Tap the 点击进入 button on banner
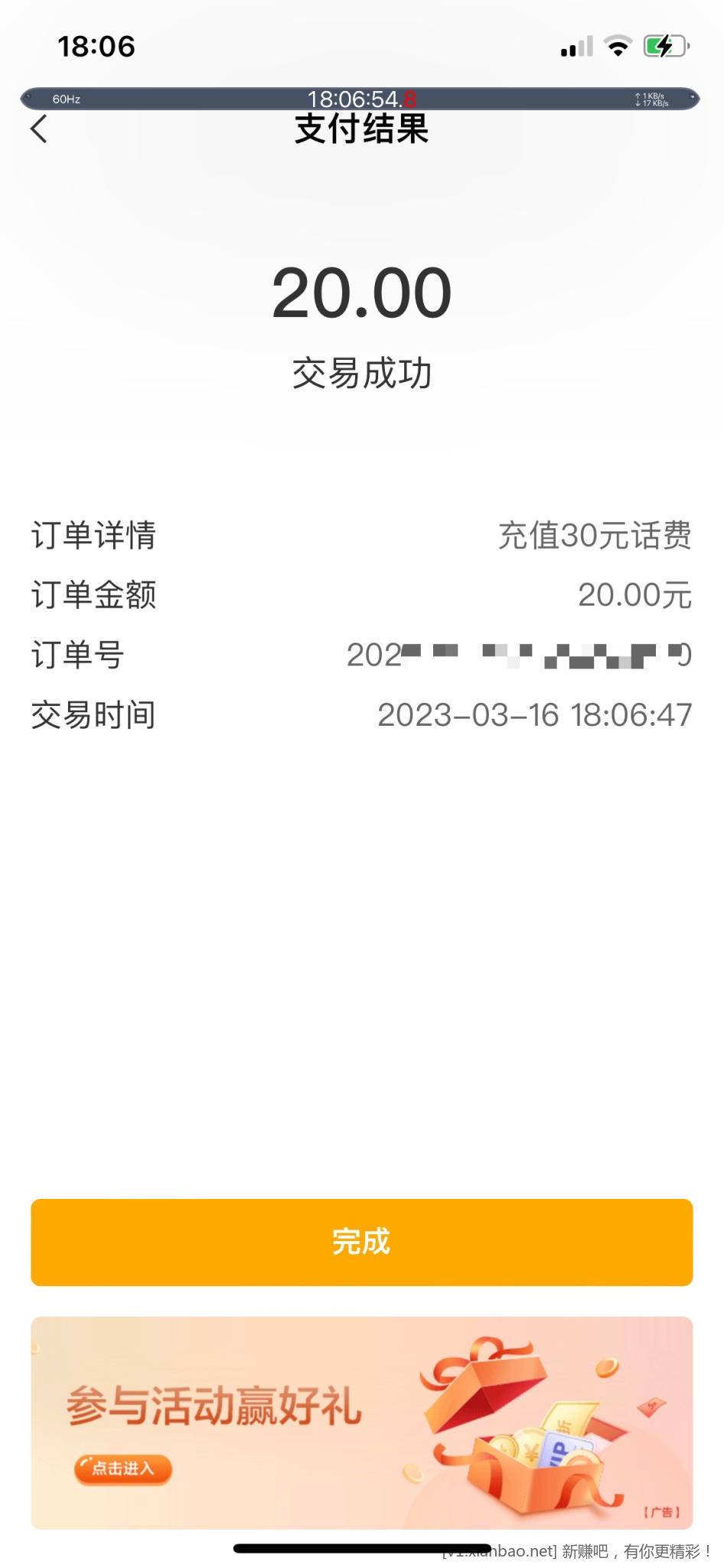Image resolution: width=724 pixels, height=1568 pixels. [123, 1468]
